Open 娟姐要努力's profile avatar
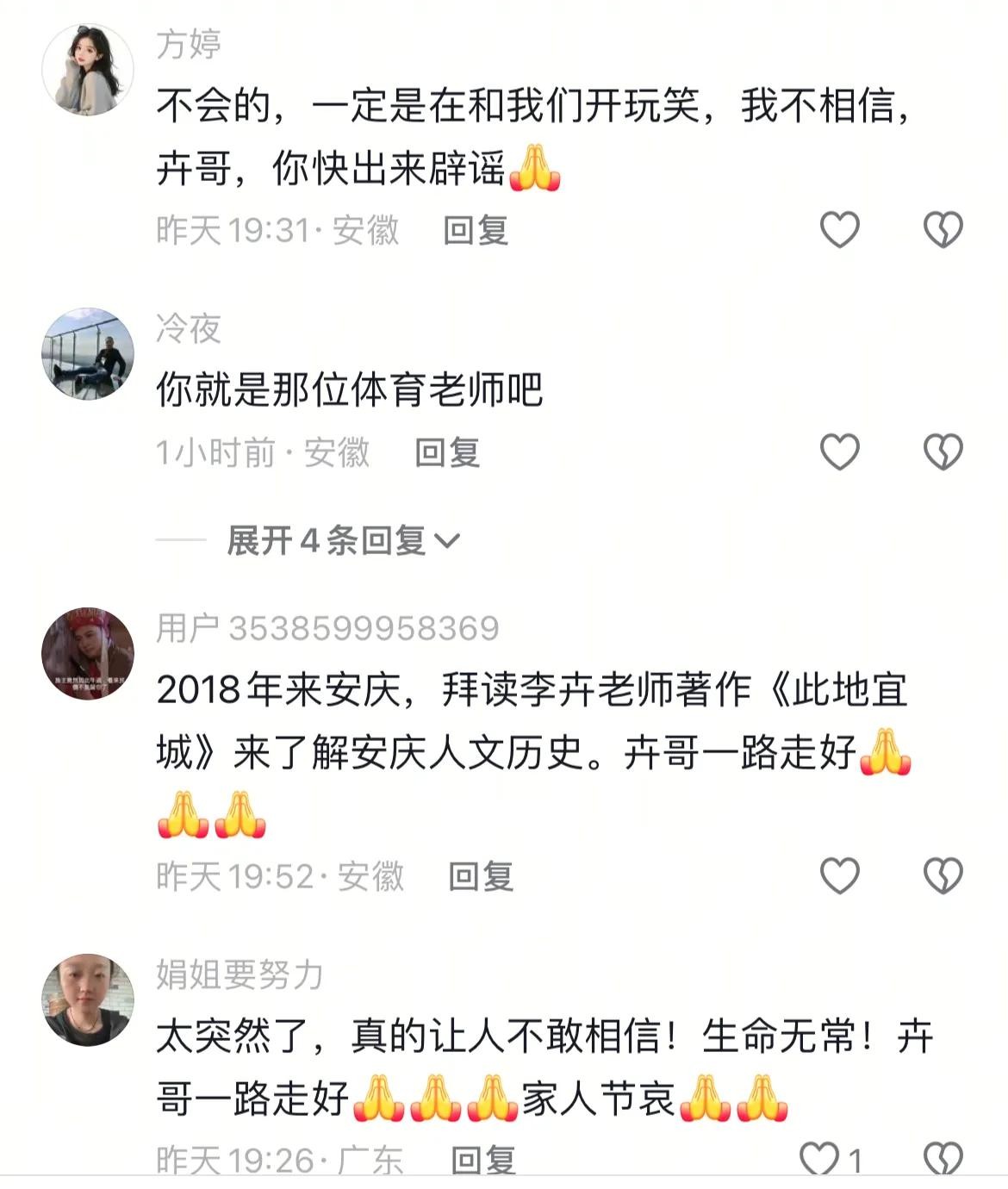Image resolution: width=1008 pixels, height=1189 pixels. (x=88, y=999)
